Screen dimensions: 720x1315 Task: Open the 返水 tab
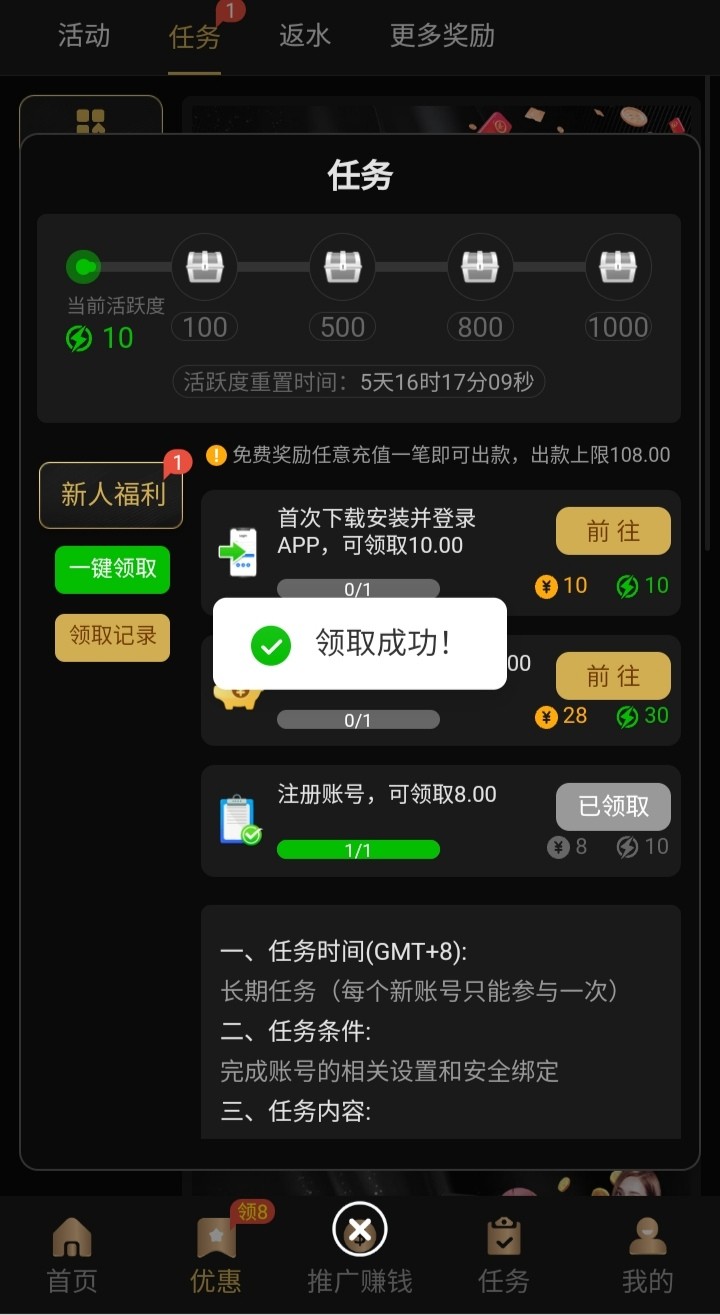[305, 36]
